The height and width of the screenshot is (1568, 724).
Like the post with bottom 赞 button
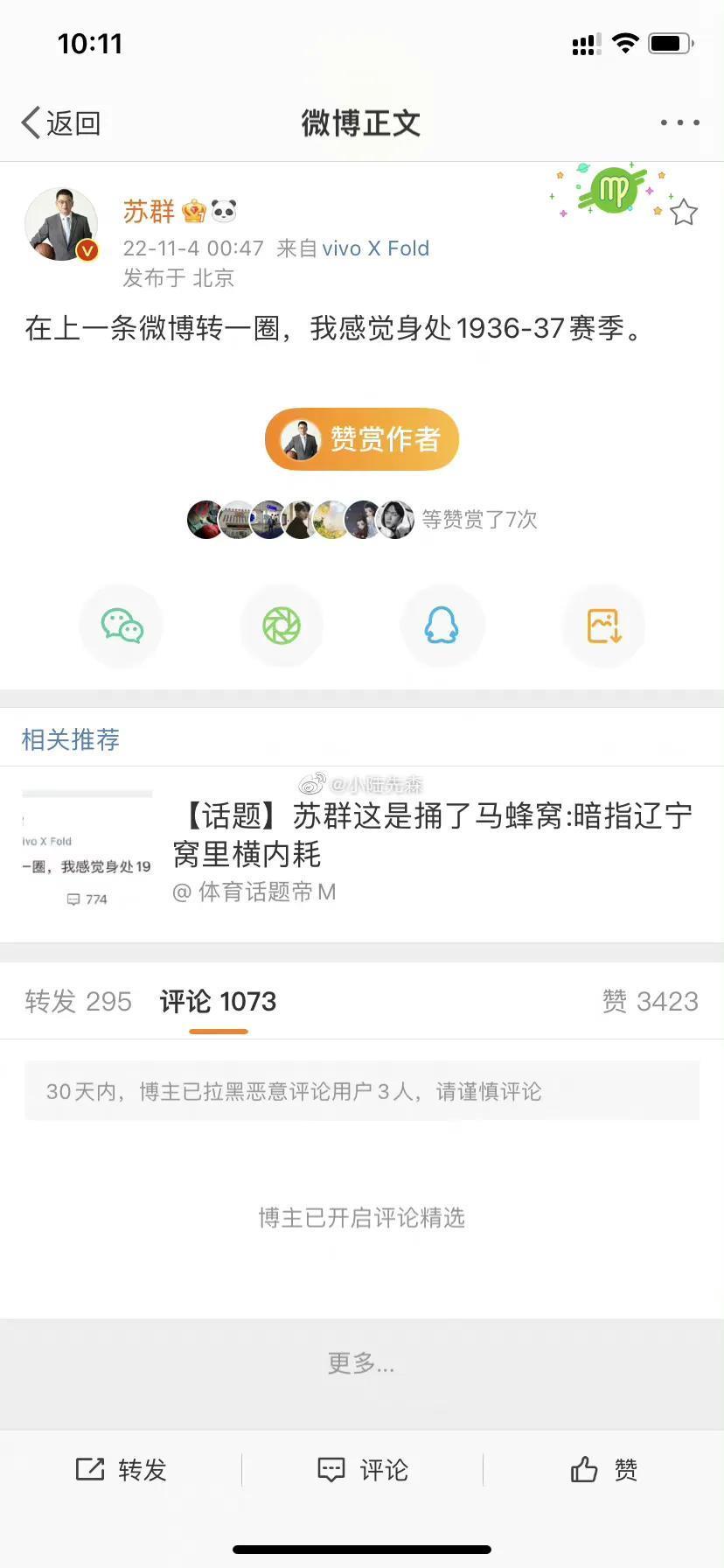(x=603, y=1470)
